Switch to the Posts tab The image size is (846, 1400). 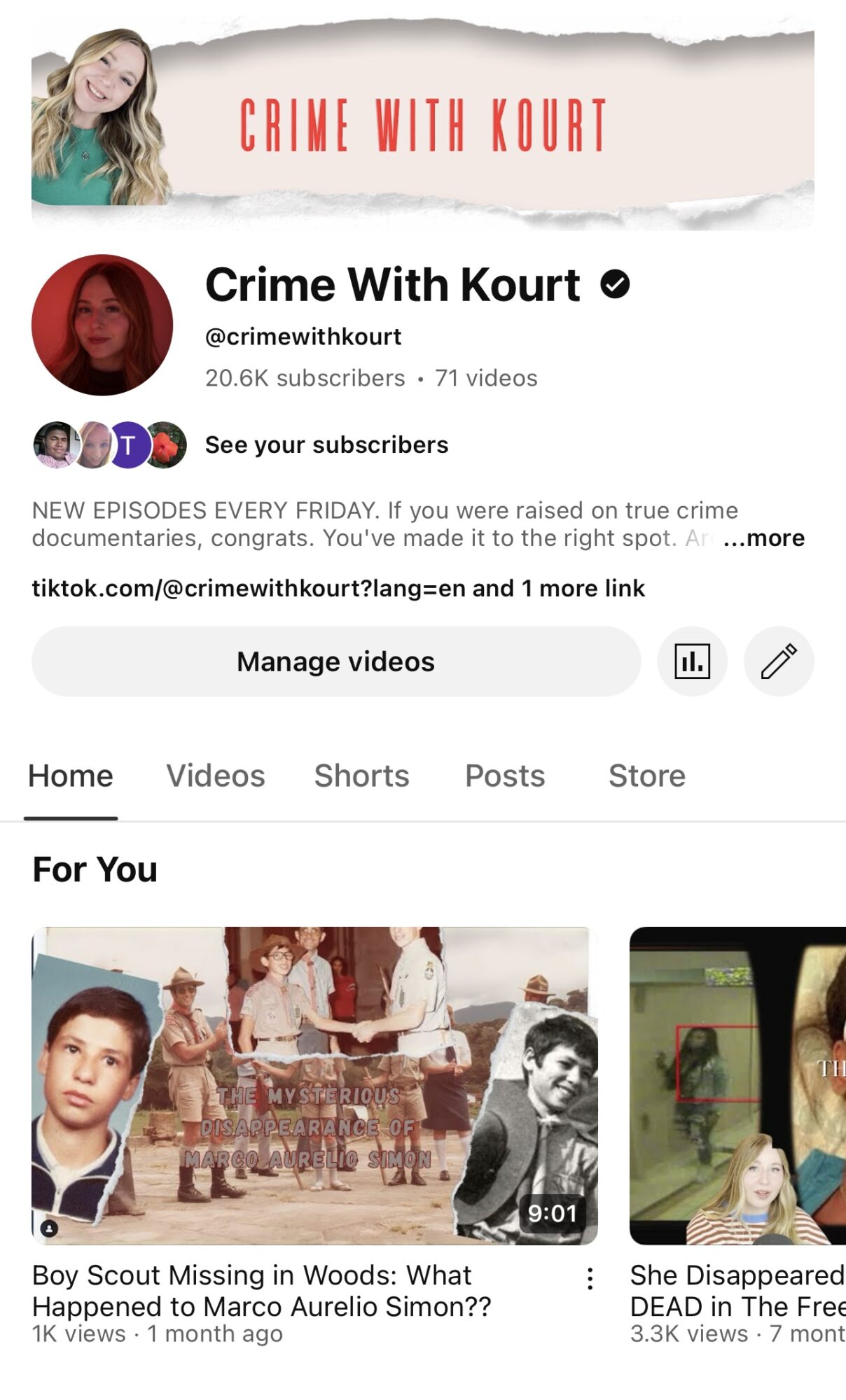(505, 776)
